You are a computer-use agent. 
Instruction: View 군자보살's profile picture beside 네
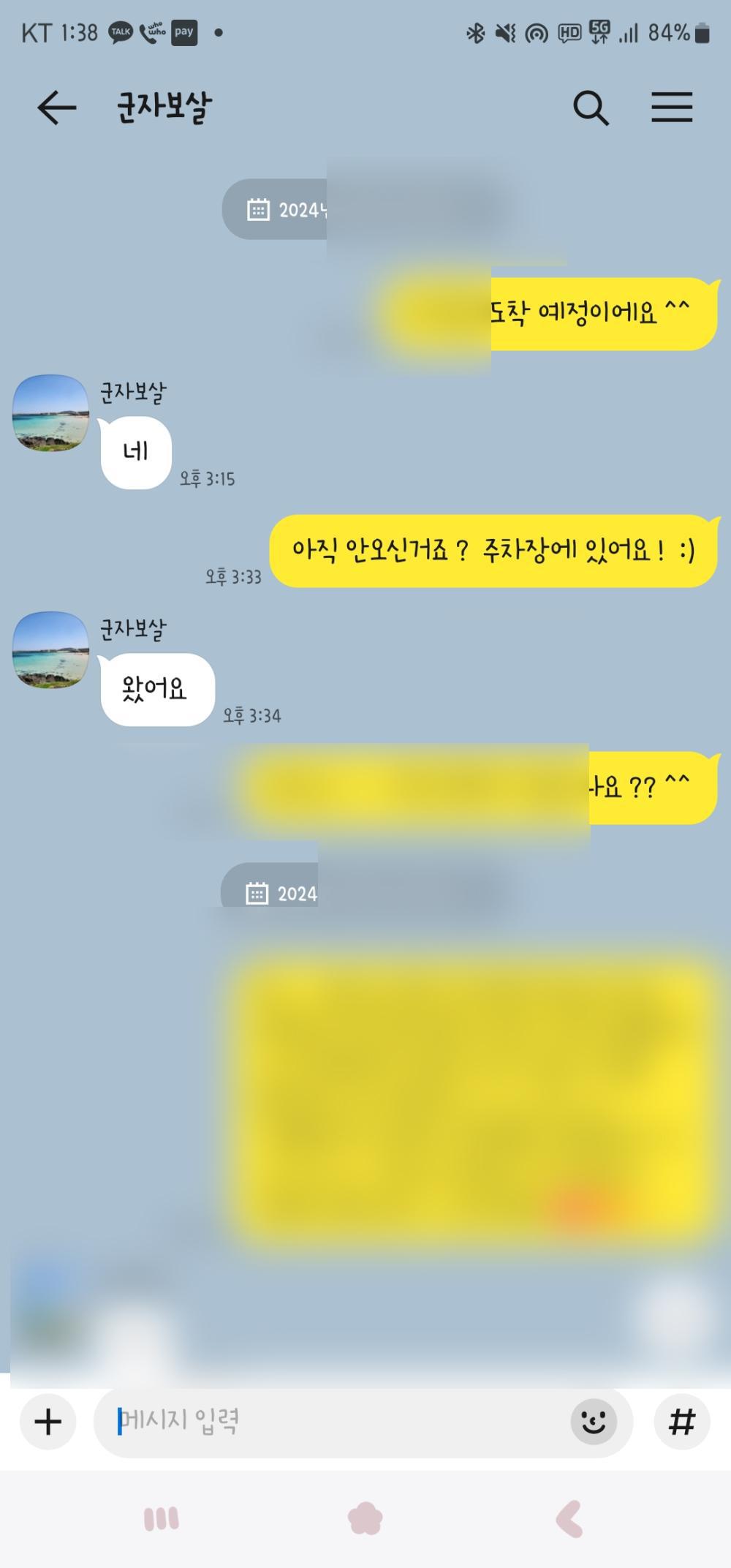pos(50,413)
